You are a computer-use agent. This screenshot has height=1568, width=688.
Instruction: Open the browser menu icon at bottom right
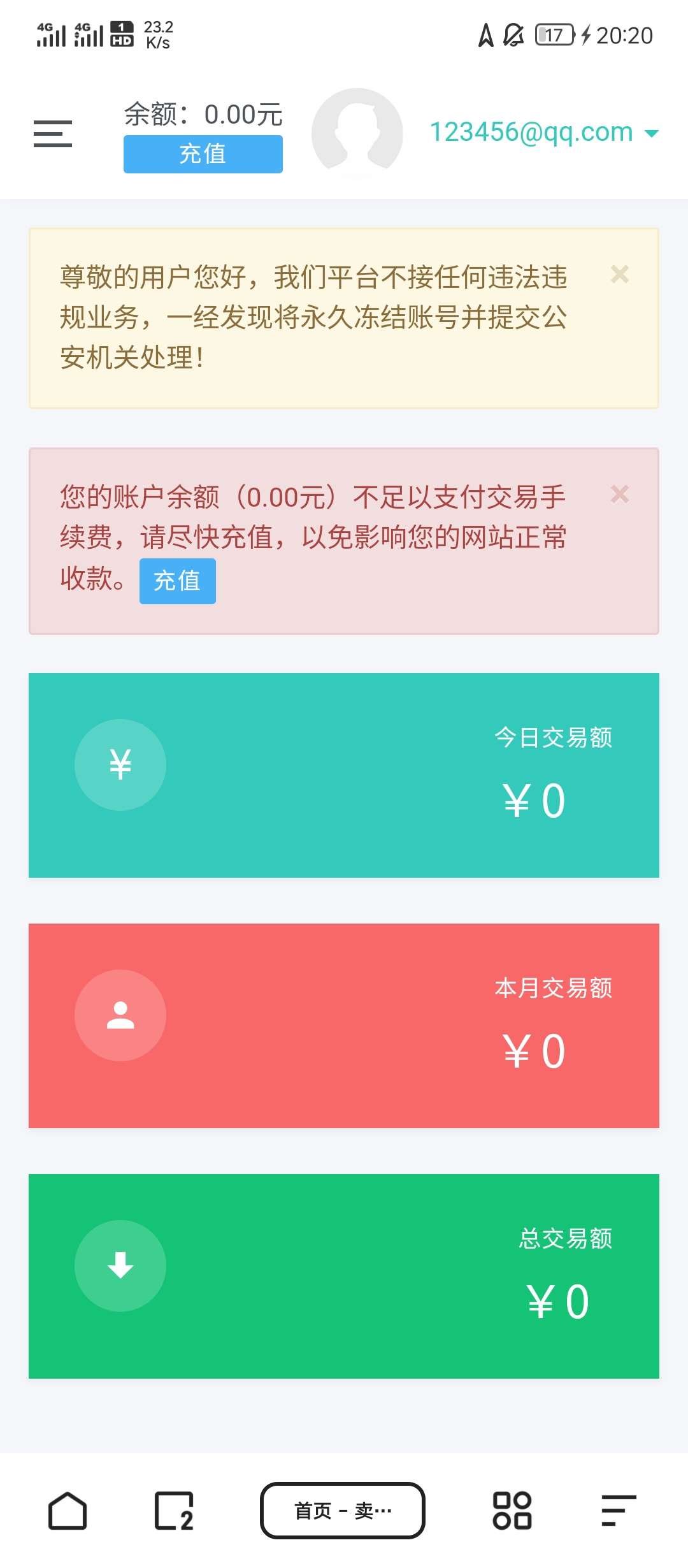(617, 1510)
